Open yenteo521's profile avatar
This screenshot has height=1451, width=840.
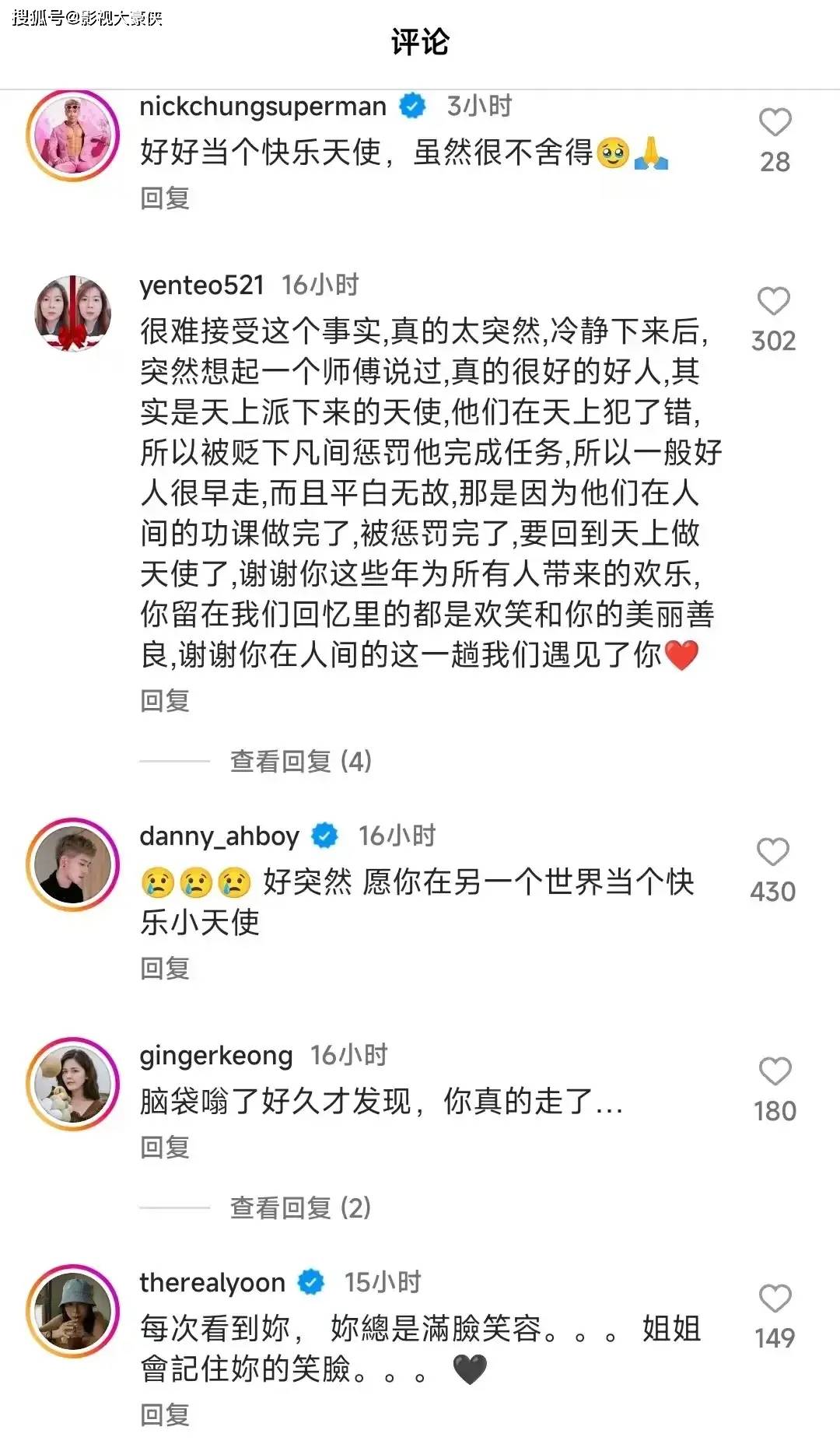(72, 313)
